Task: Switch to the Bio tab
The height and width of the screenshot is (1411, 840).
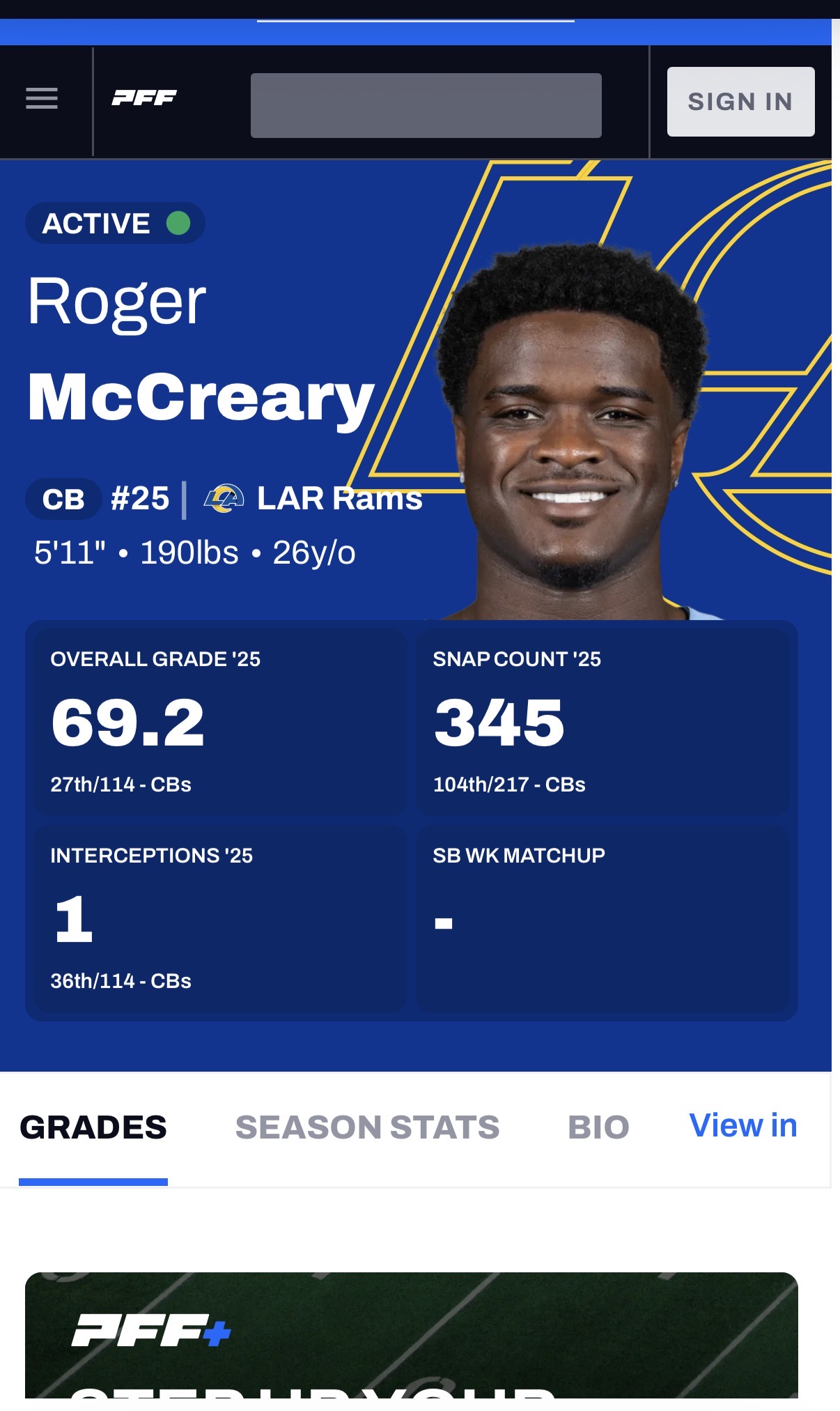Action: 598,1127
